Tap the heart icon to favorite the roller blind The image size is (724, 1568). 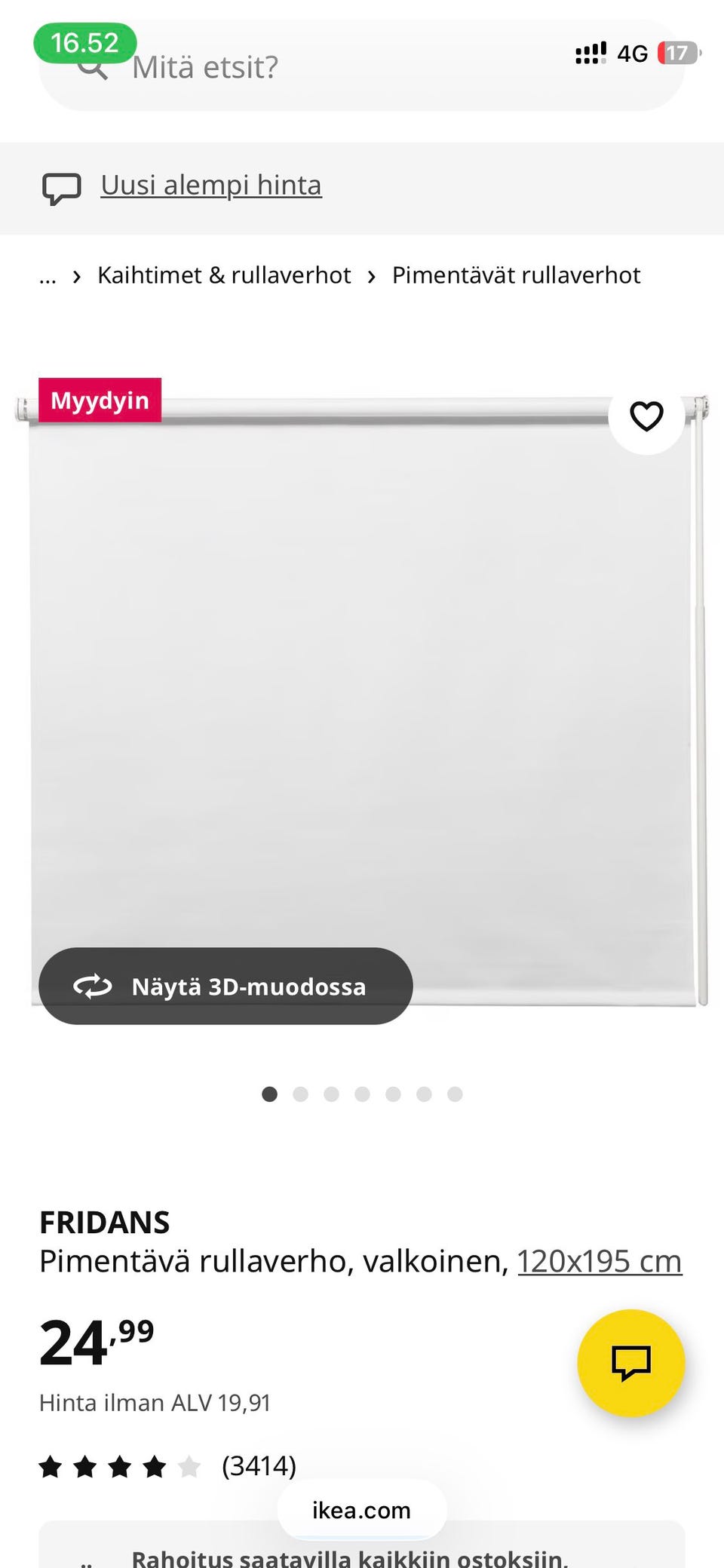pos(646,416)
